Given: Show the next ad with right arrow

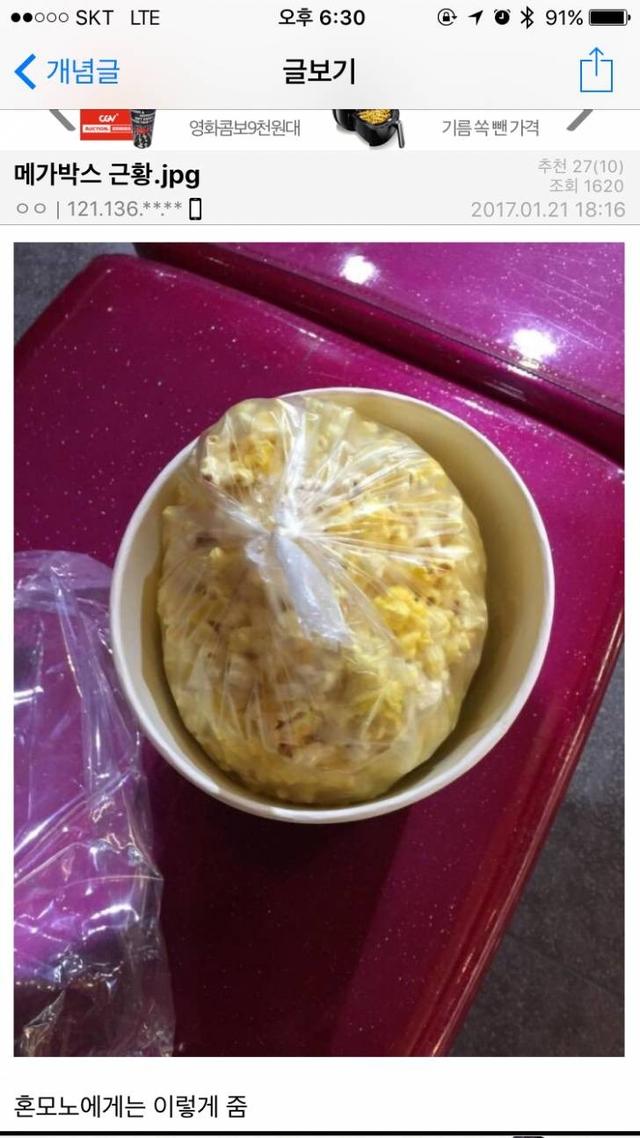Looking at the screenshot, I should (x=580, y=120).
